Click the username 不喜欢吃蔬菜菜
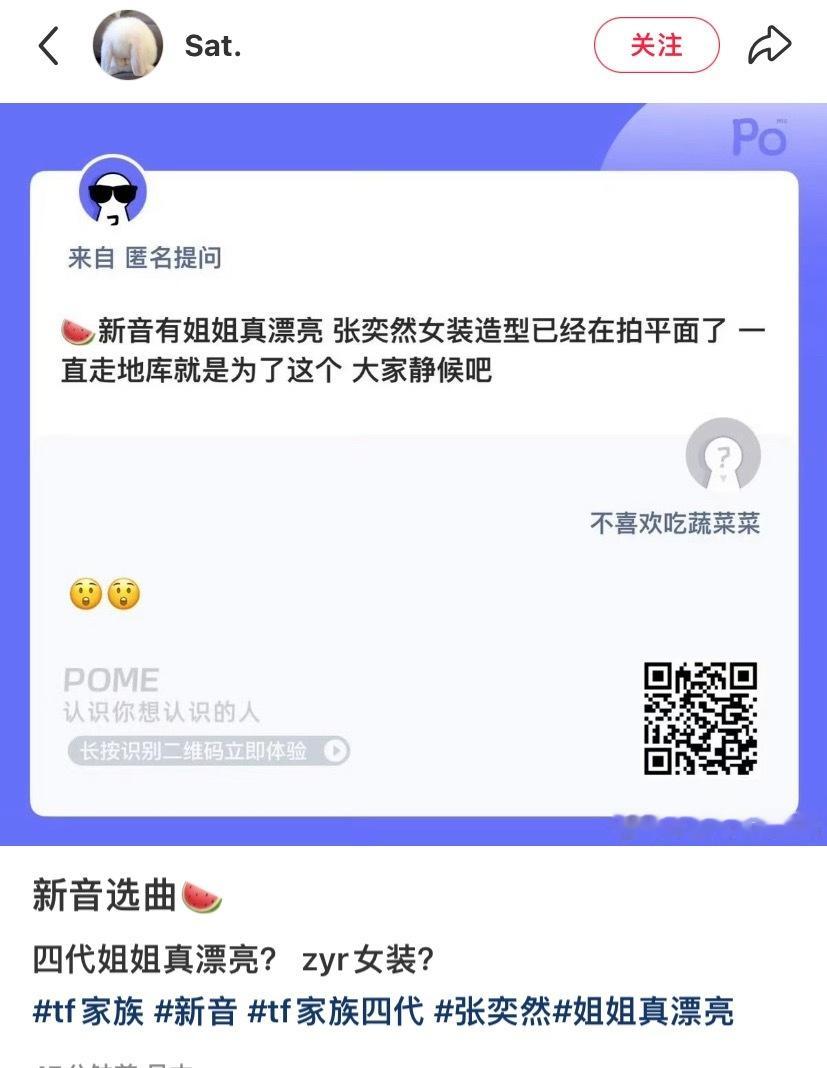The width and height of the screenshot is (827, 1068). [x=677, y=522]
